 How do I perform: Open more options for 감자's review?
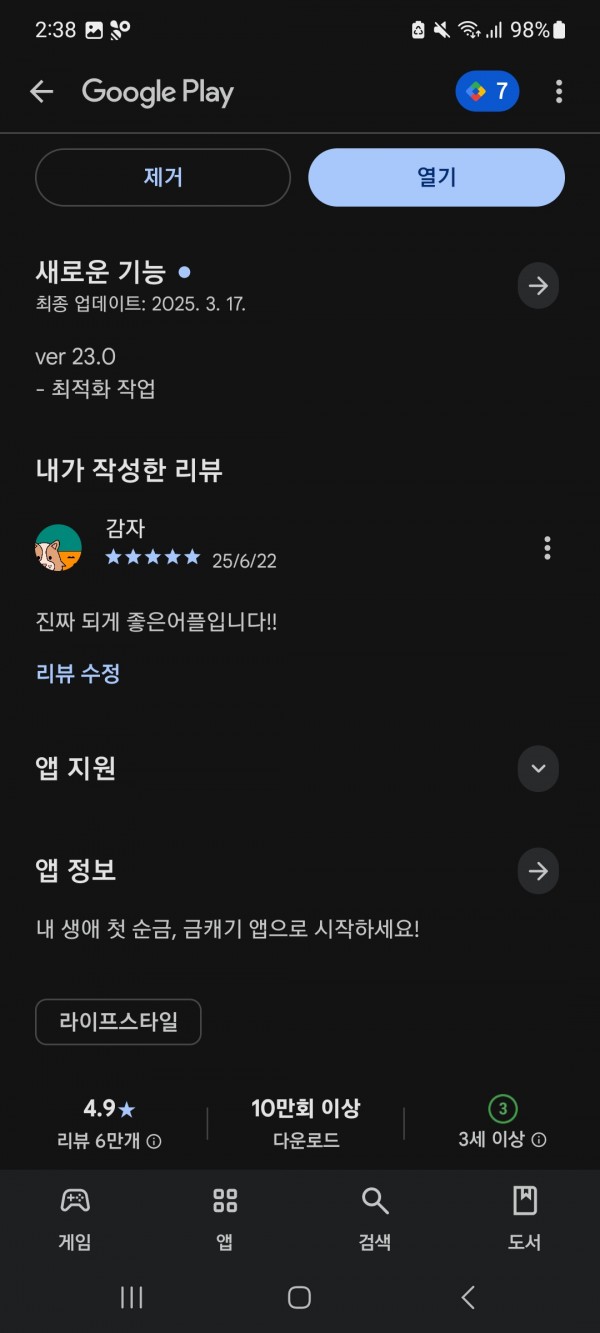(x=547, y=547)
